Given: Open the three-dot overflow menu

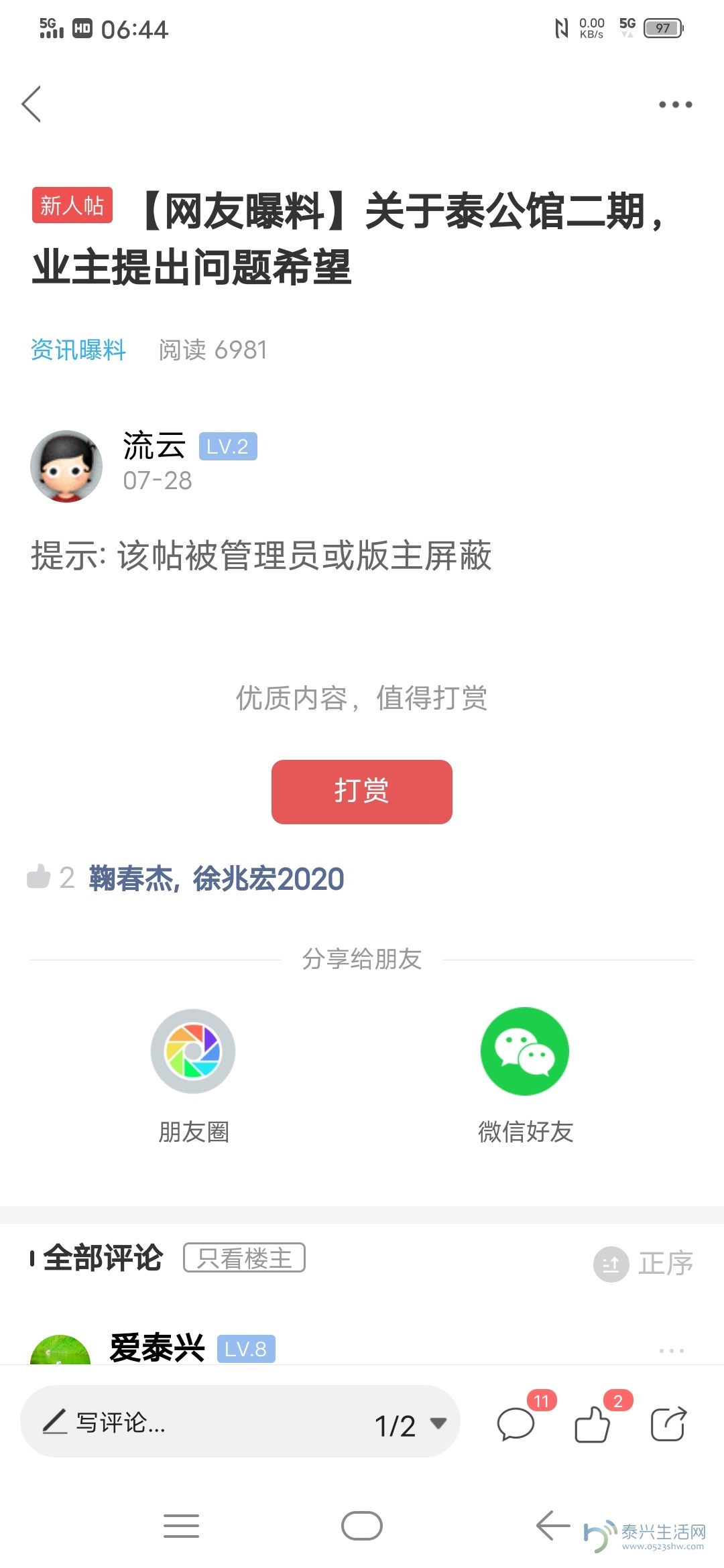Looking at the screenshot, I should pos(674,105).
